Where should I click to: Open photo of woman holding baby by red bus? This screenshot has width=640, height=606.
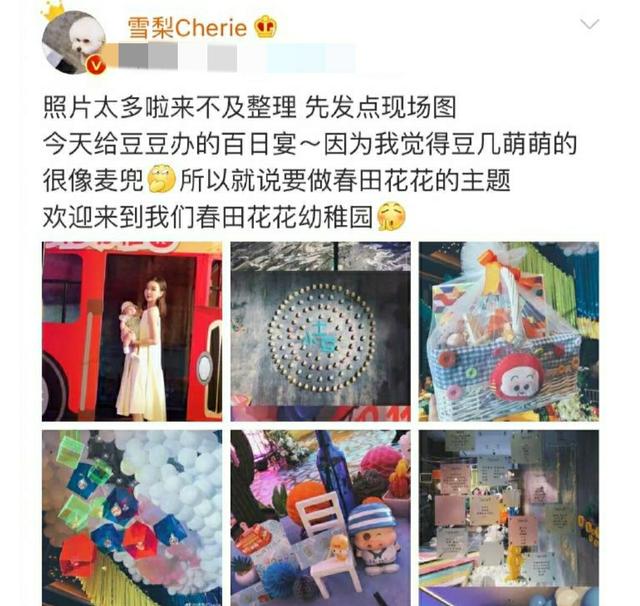(x=132, y=331)
